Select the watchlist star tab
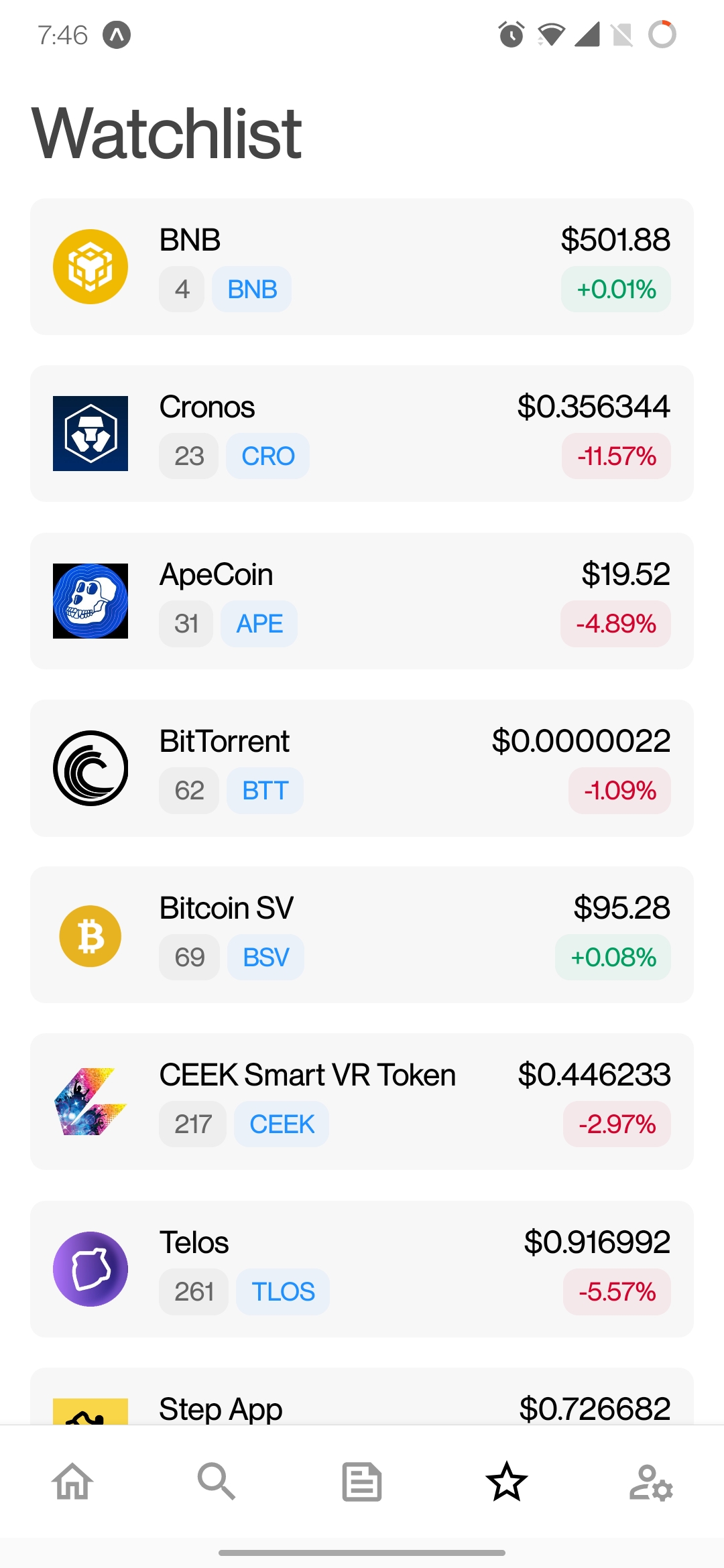724x1568 pixels. [507, 1482]
